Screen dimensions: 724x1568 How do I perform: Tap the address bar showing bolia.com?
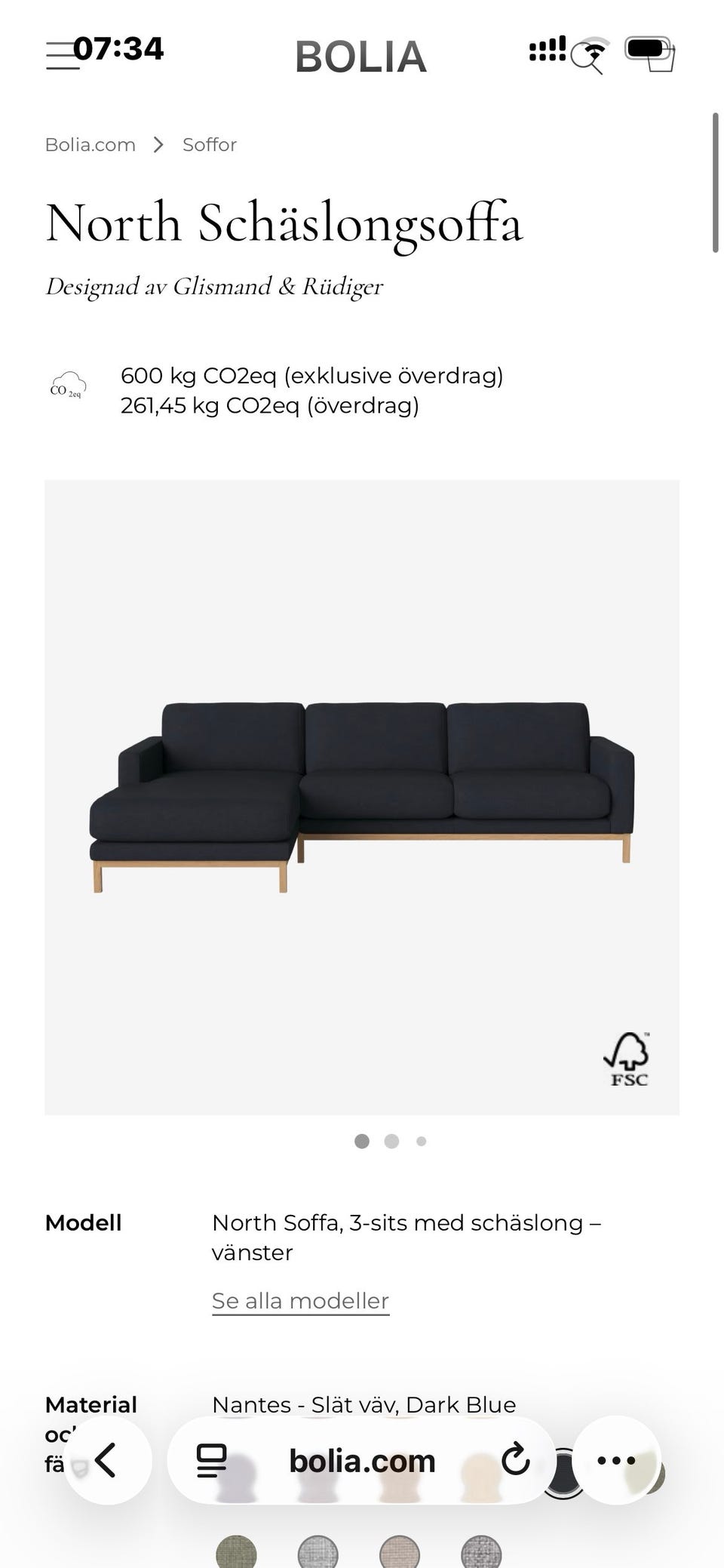click(360, 1459)
